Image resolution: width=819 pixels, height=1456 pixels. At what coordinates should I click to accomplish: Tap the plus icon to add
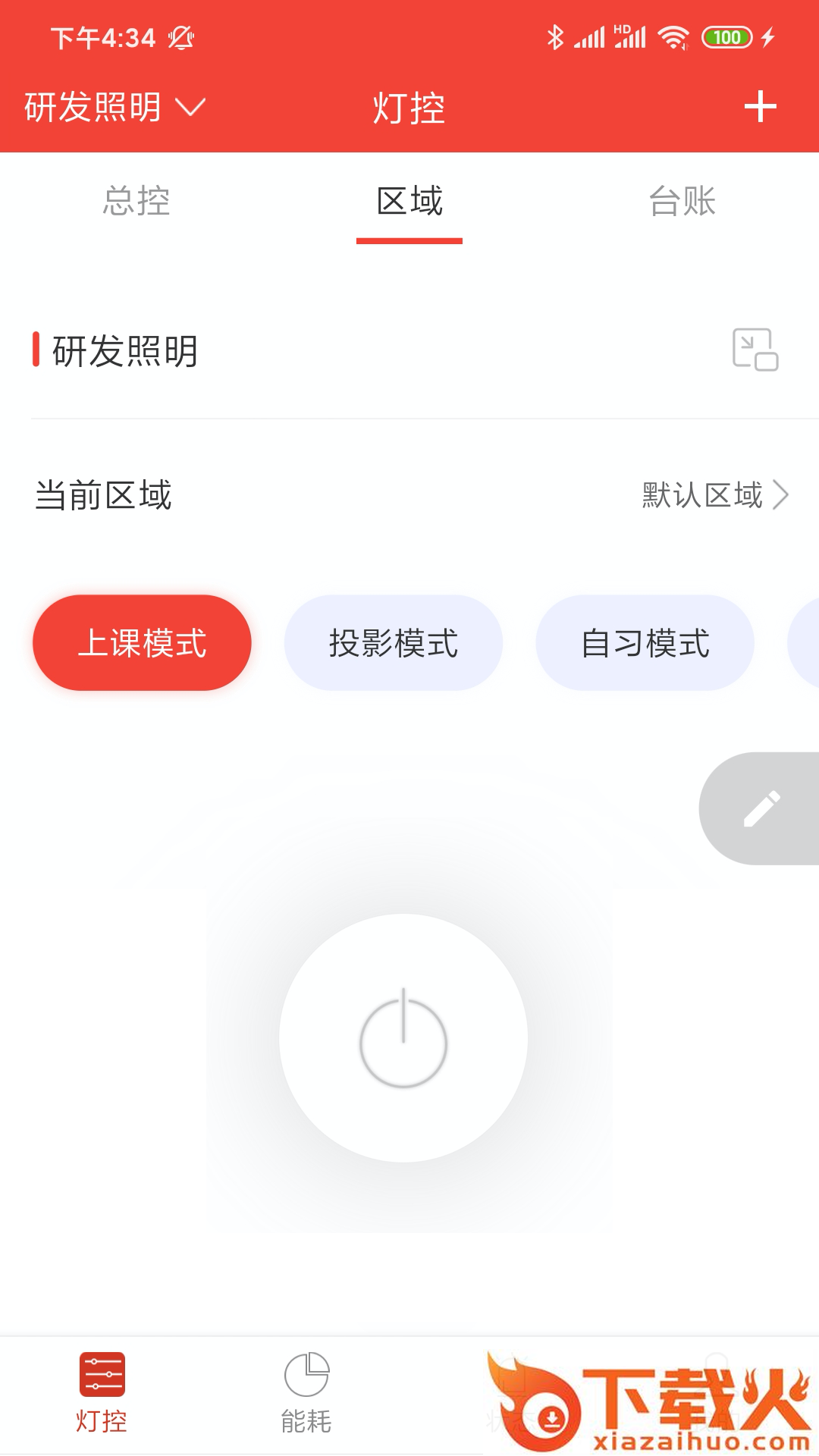[x=760, y=107]
